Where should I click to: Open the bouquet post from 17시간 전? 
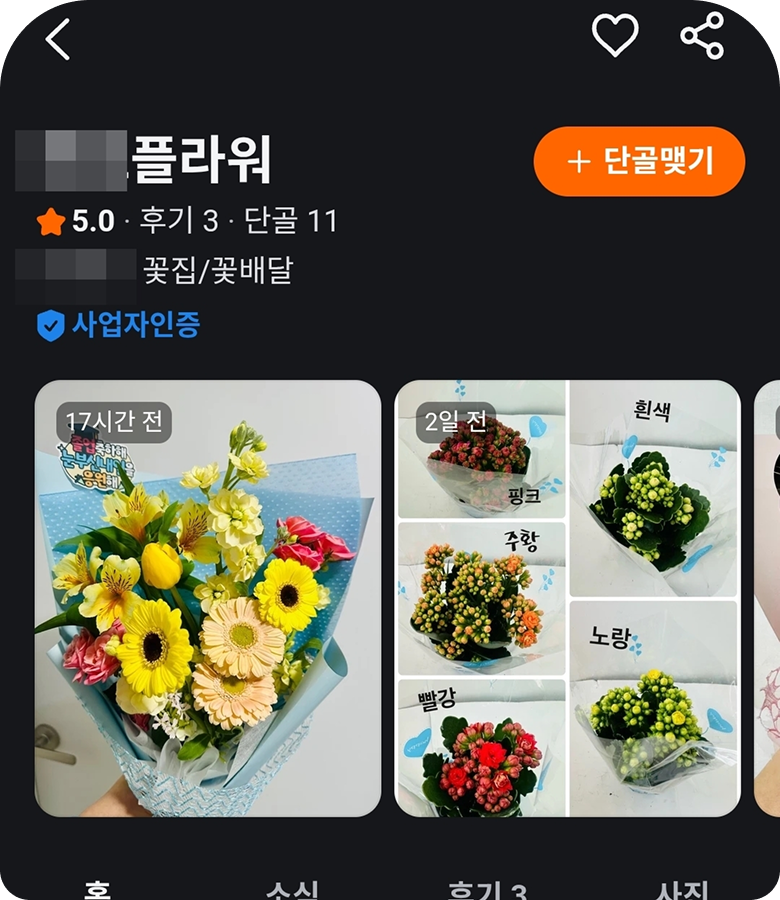coord(208,598)
